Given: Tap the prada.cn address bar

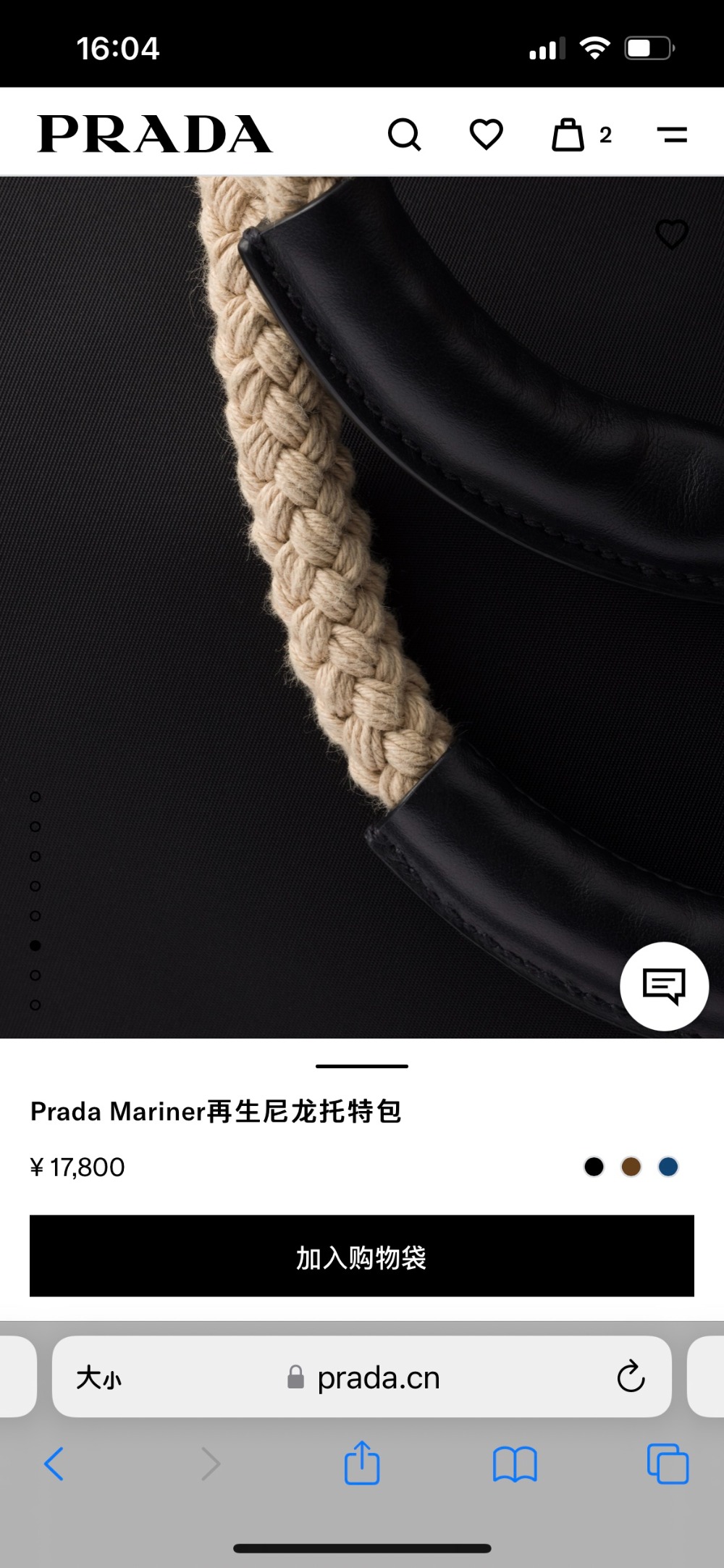Looking at the screenshot, I should click(376, 1378).
